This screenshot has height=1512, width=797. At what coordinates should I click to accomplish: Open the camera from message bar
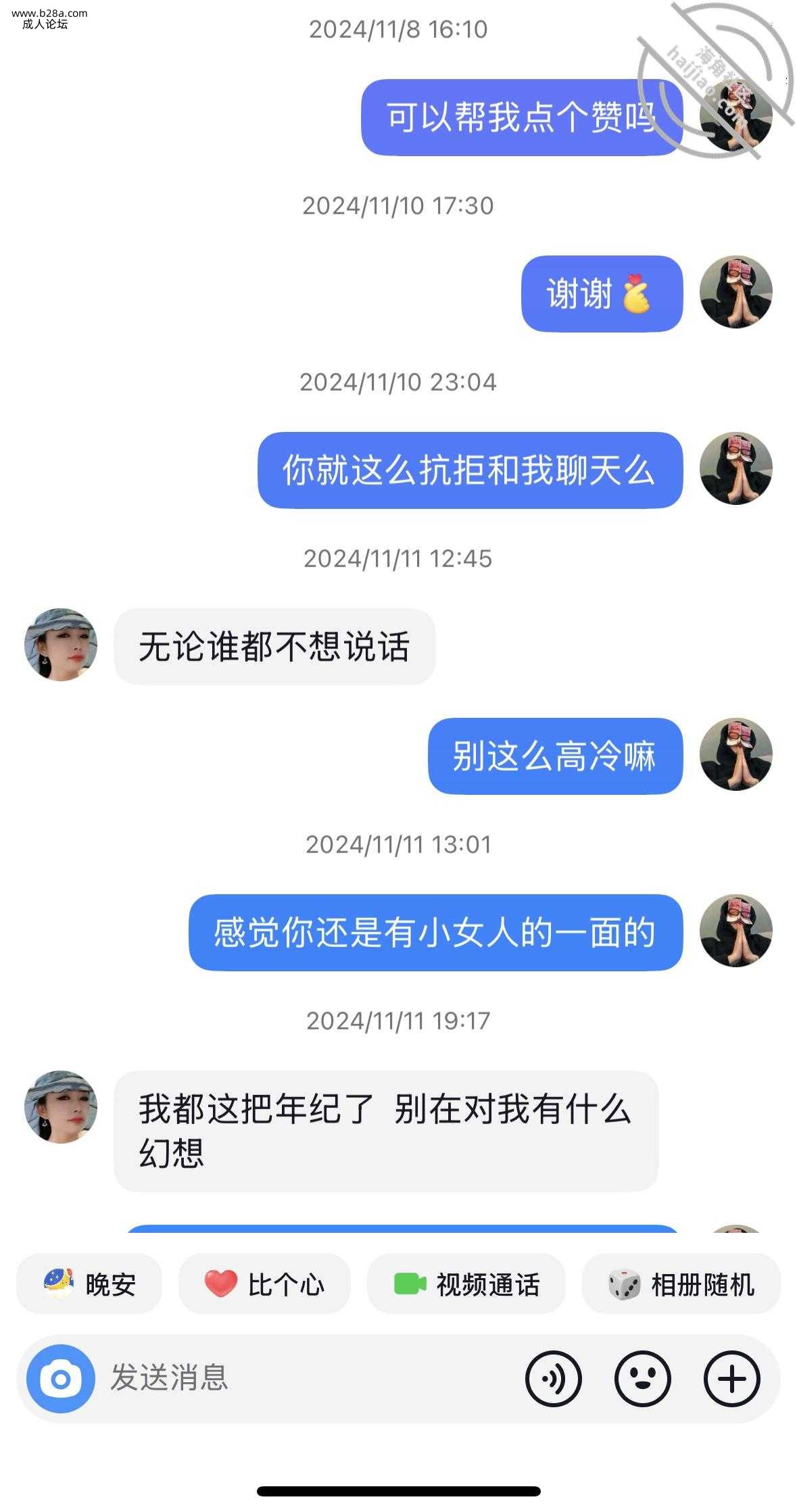pyautogui.click(x=60, y=1379)
